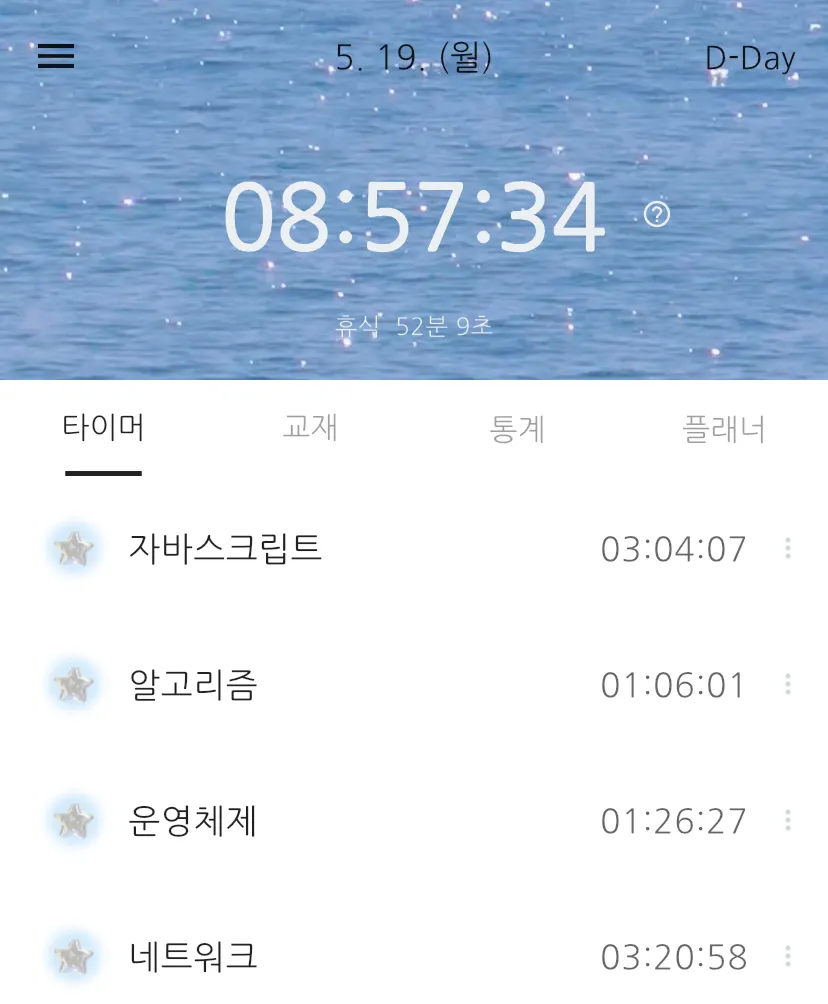Open the hamburger drawer menu
The width and height of the screenshot is (828, 1004).
[x=56, y=57]
